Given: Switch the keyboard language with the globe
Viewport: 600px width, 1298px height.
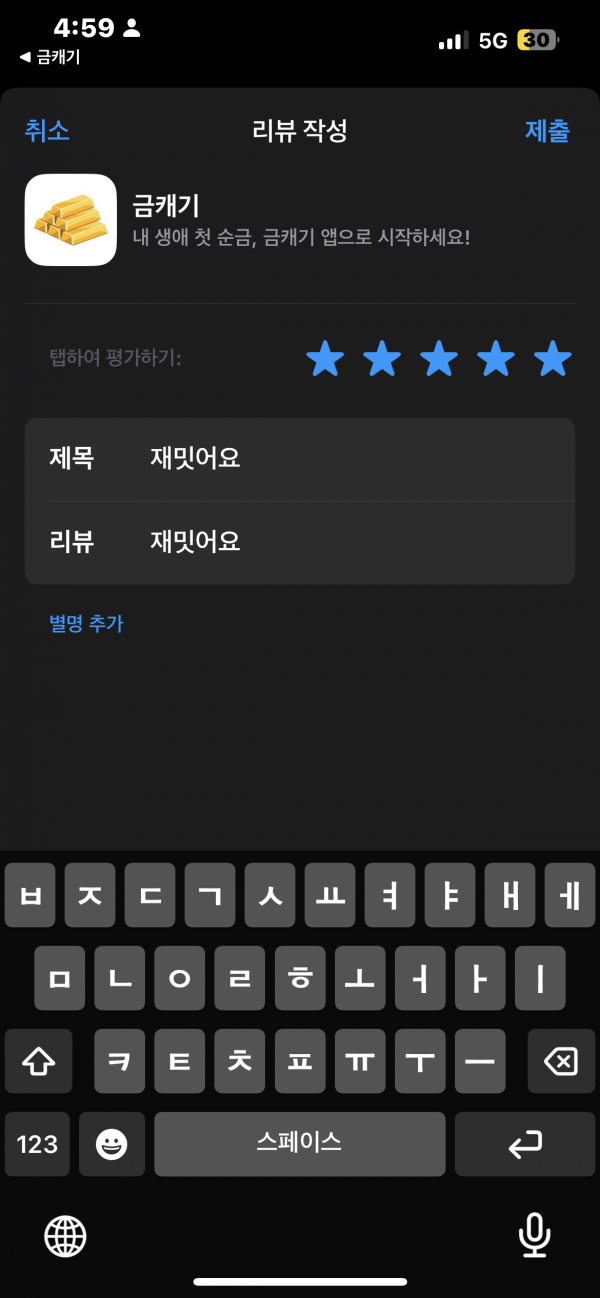Looking at the screenshot, I should (x=65, y=1236).
